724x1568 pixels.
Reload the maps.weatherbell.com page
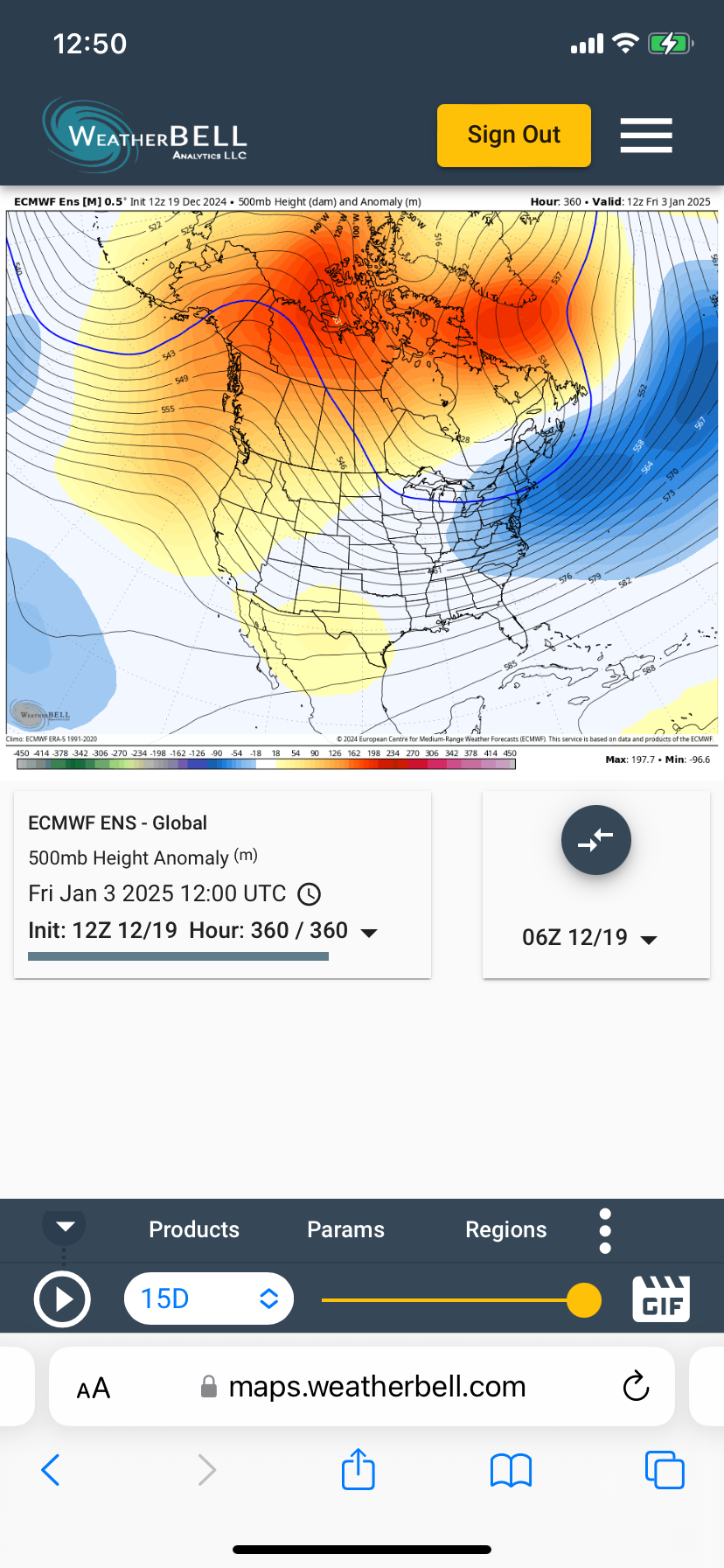[636, 1387]
